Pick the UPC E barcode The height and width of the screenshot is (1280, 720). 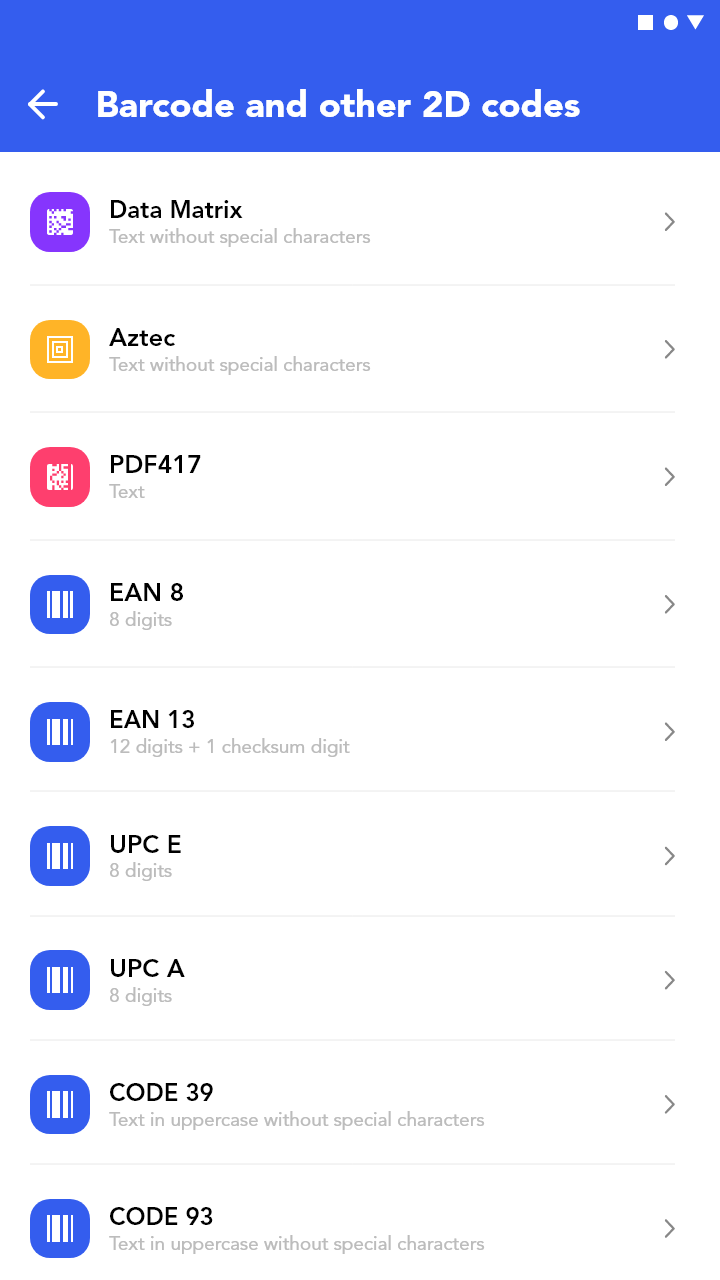(360, 855)
